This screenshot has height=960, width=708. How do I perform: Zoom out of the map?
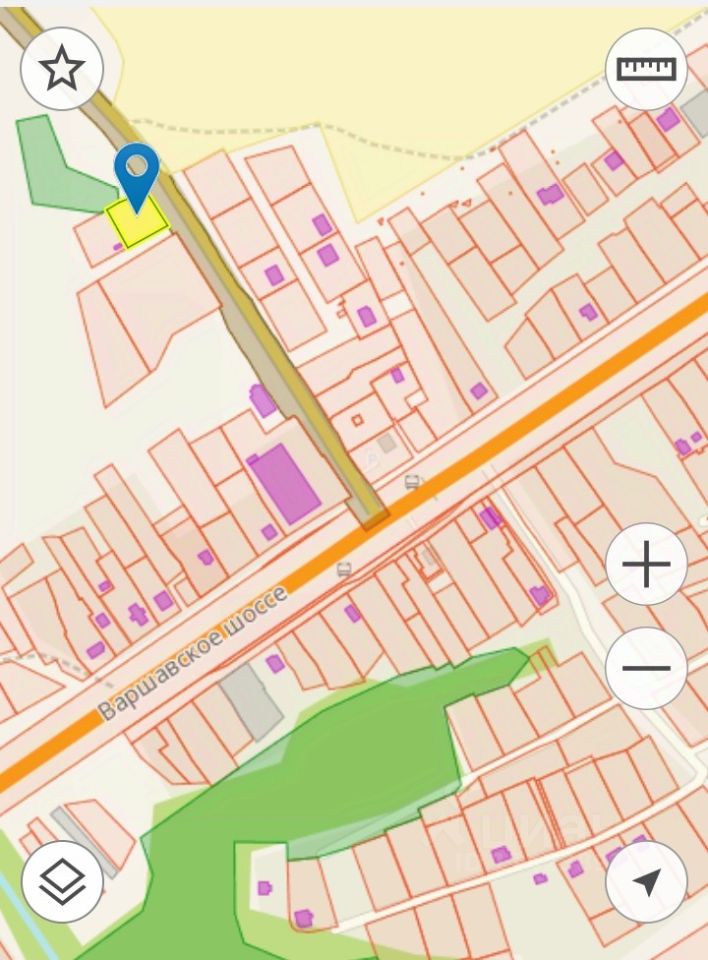click(x=646, y=668)
